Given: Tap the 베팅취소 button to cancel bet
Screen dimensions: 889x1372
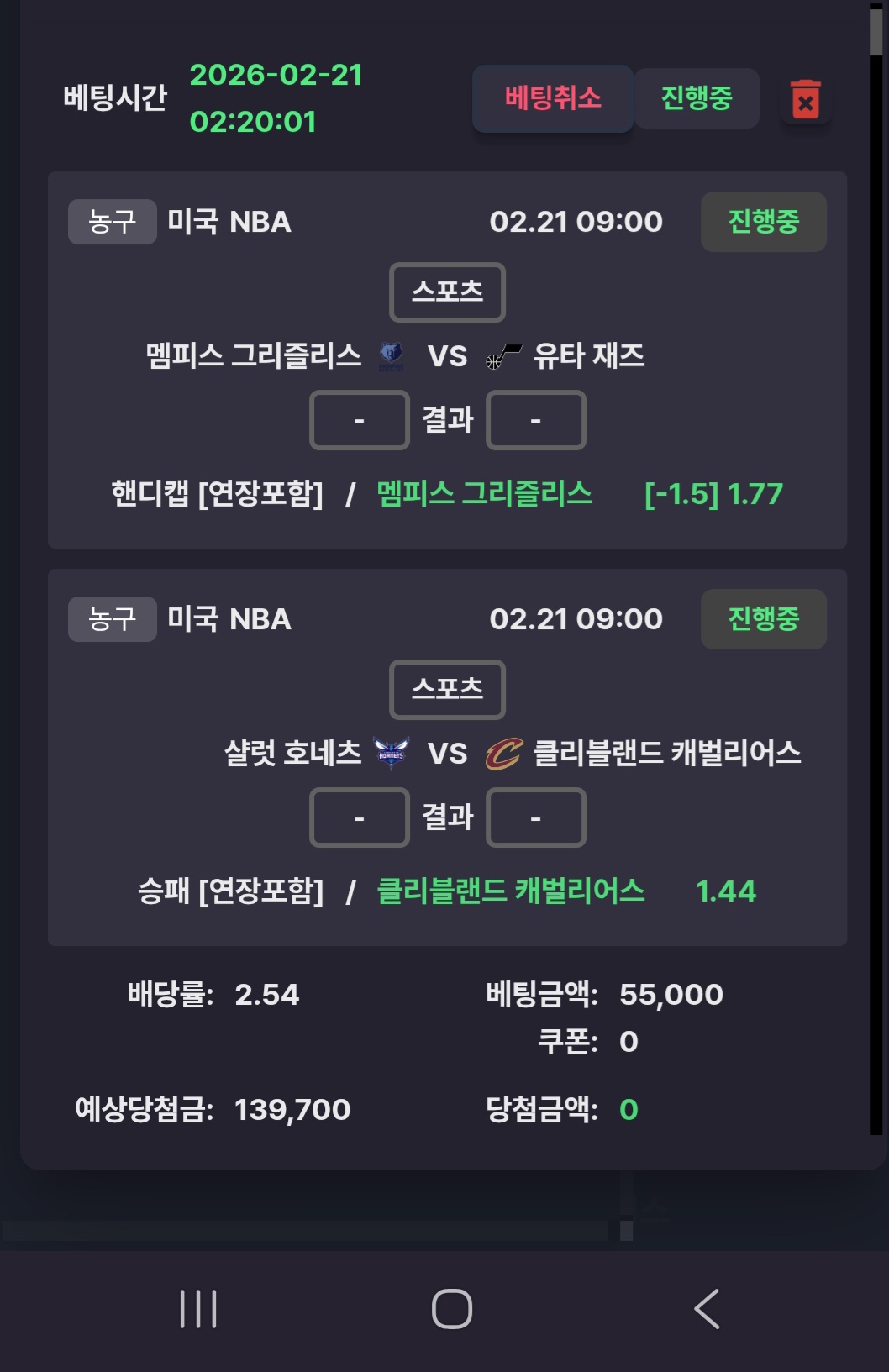Looking at the screenshot, I should click(x=552, y=98).
